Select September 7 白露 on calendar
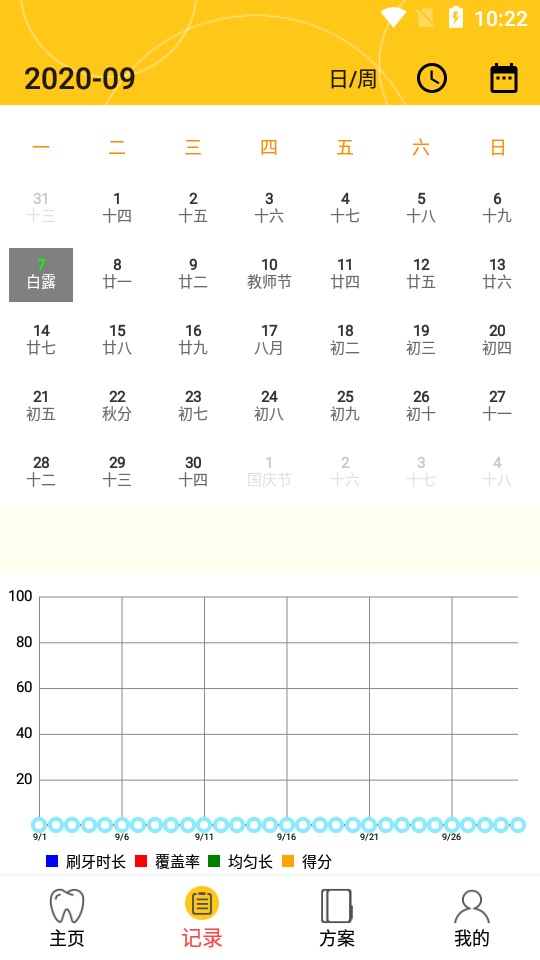The height and width of the screenshot is (960, 540). click(x=41, y=275)
